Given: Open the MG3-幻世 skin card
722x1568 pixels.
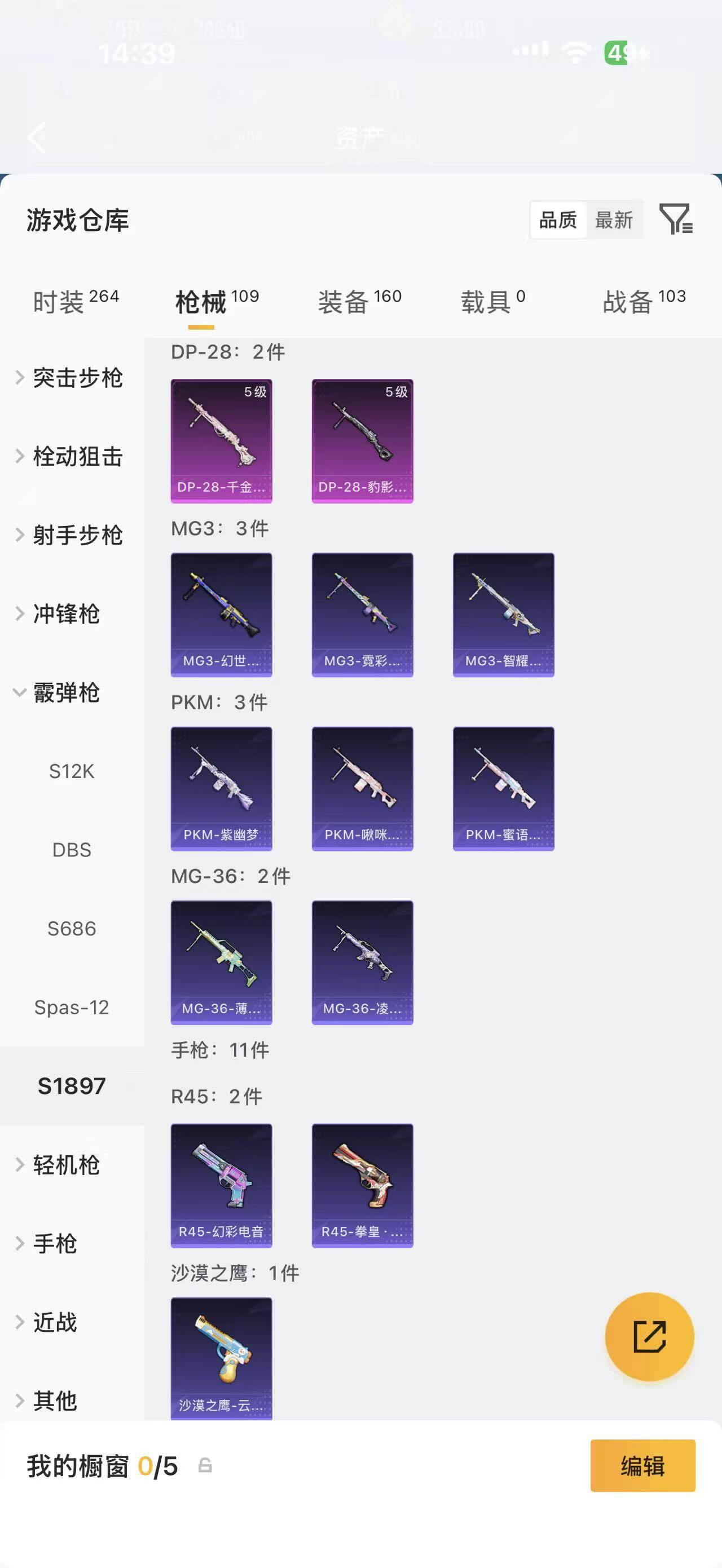Looking at the screenshot, I should [x=221, y=615].
